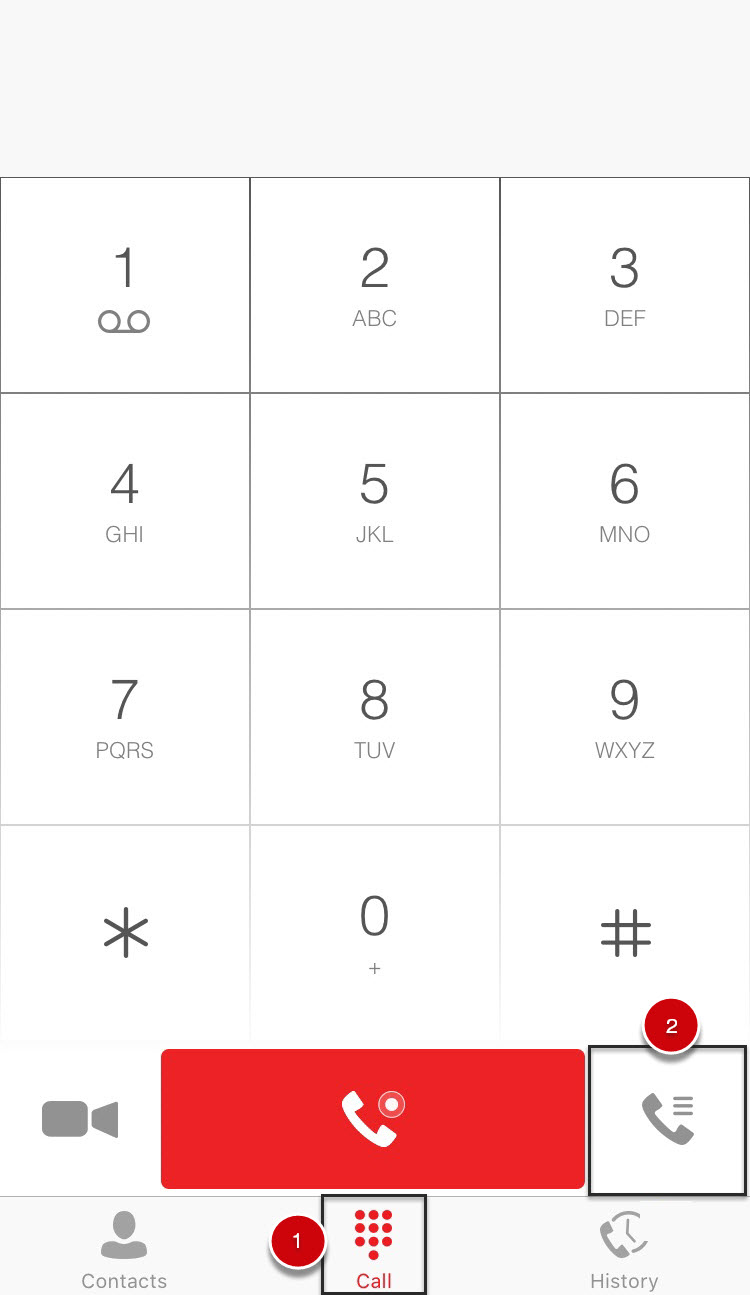Dial the 5 JKL key
The height and width of the screenshot is (1295, 750).
point(374,501)
